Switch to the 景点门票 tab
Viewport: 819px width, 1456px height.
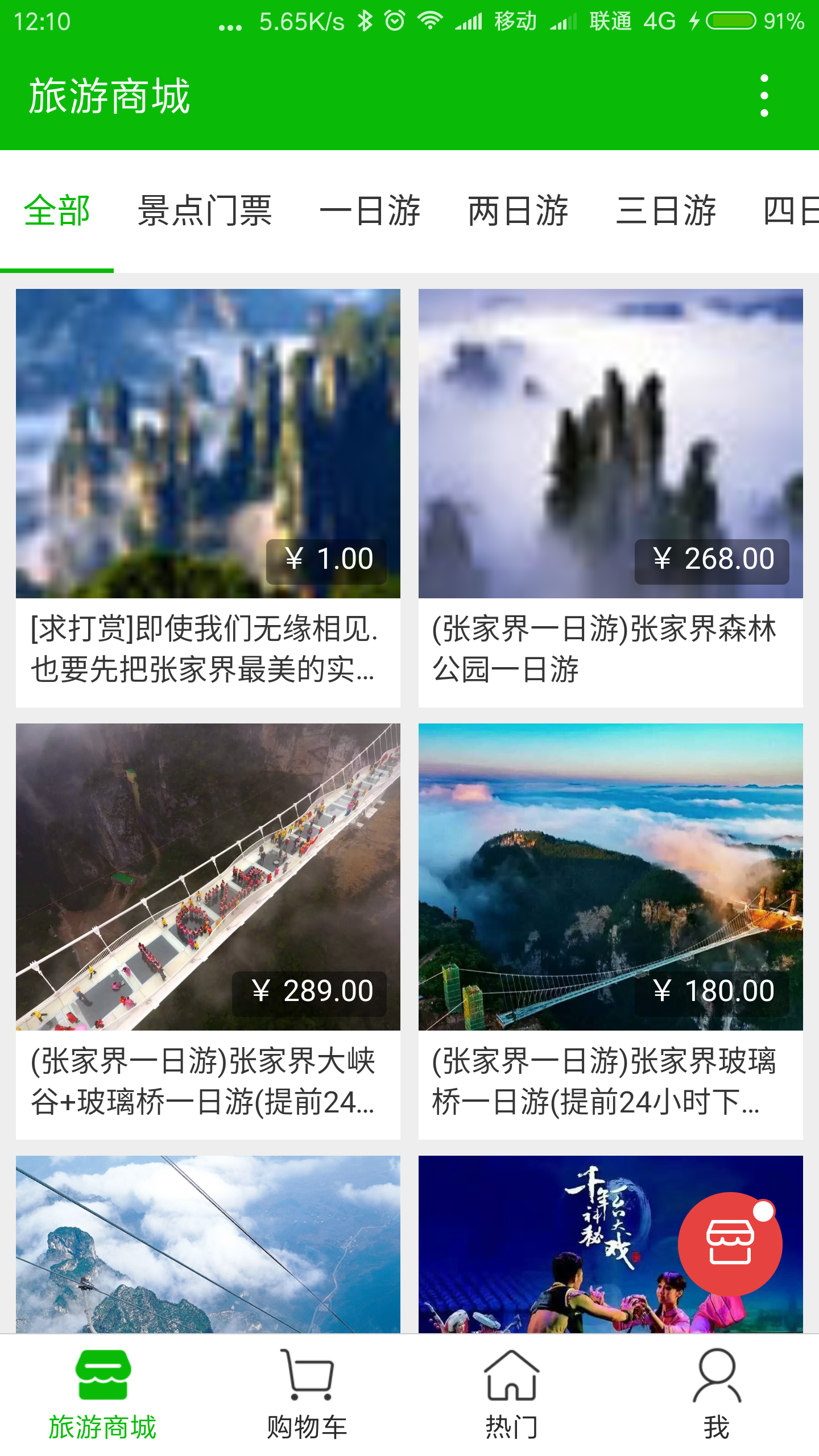pyautogui.click(x=205, y=211)
